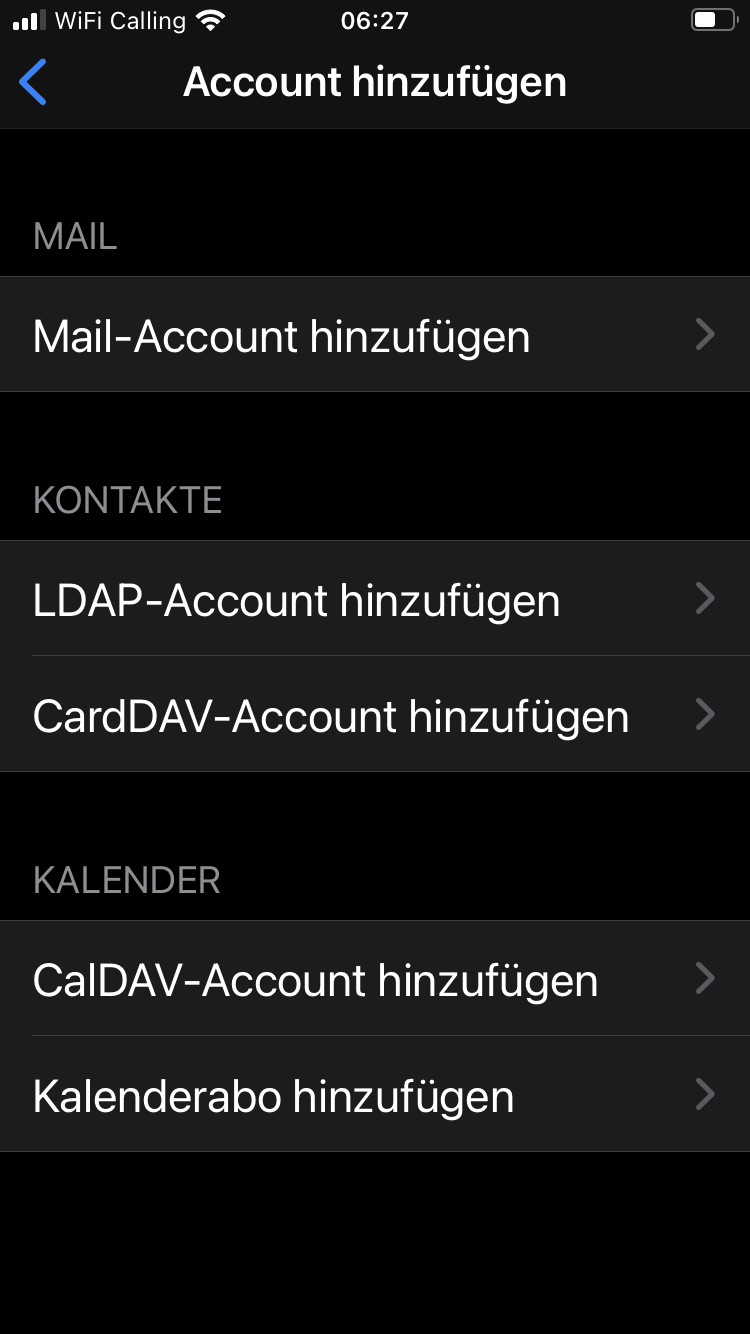
Task: Choose CalDAV-Account hinzufügen
Action: (x=375, y=978)
